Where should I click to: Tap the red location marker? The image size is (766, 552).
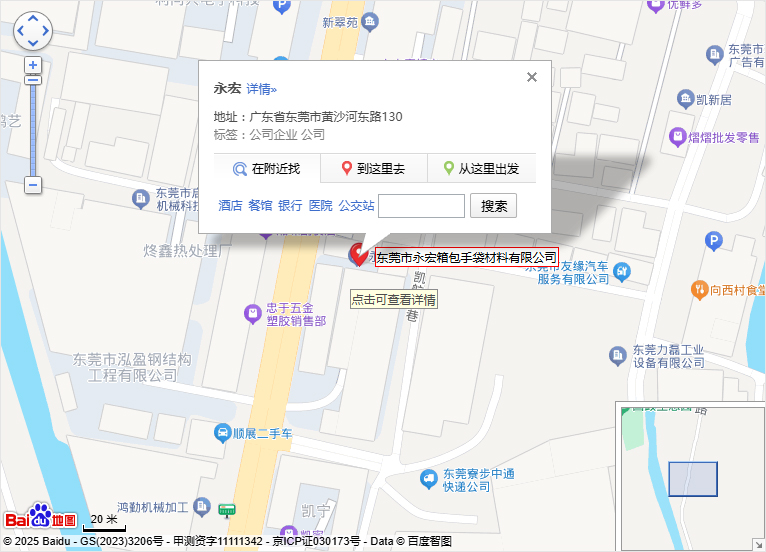coord(358,253)
